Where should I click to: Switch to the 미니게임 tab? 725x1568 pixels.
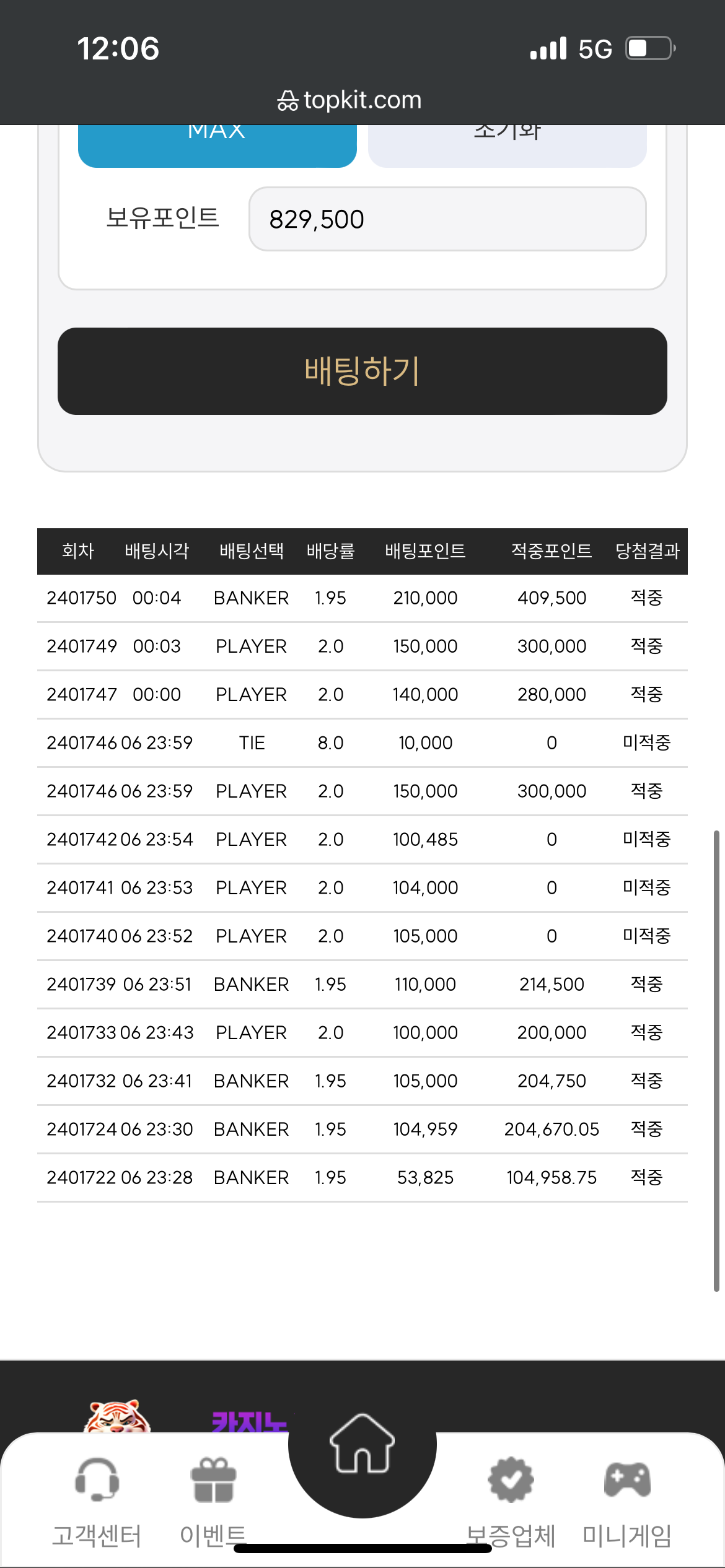click(627, 1503)
